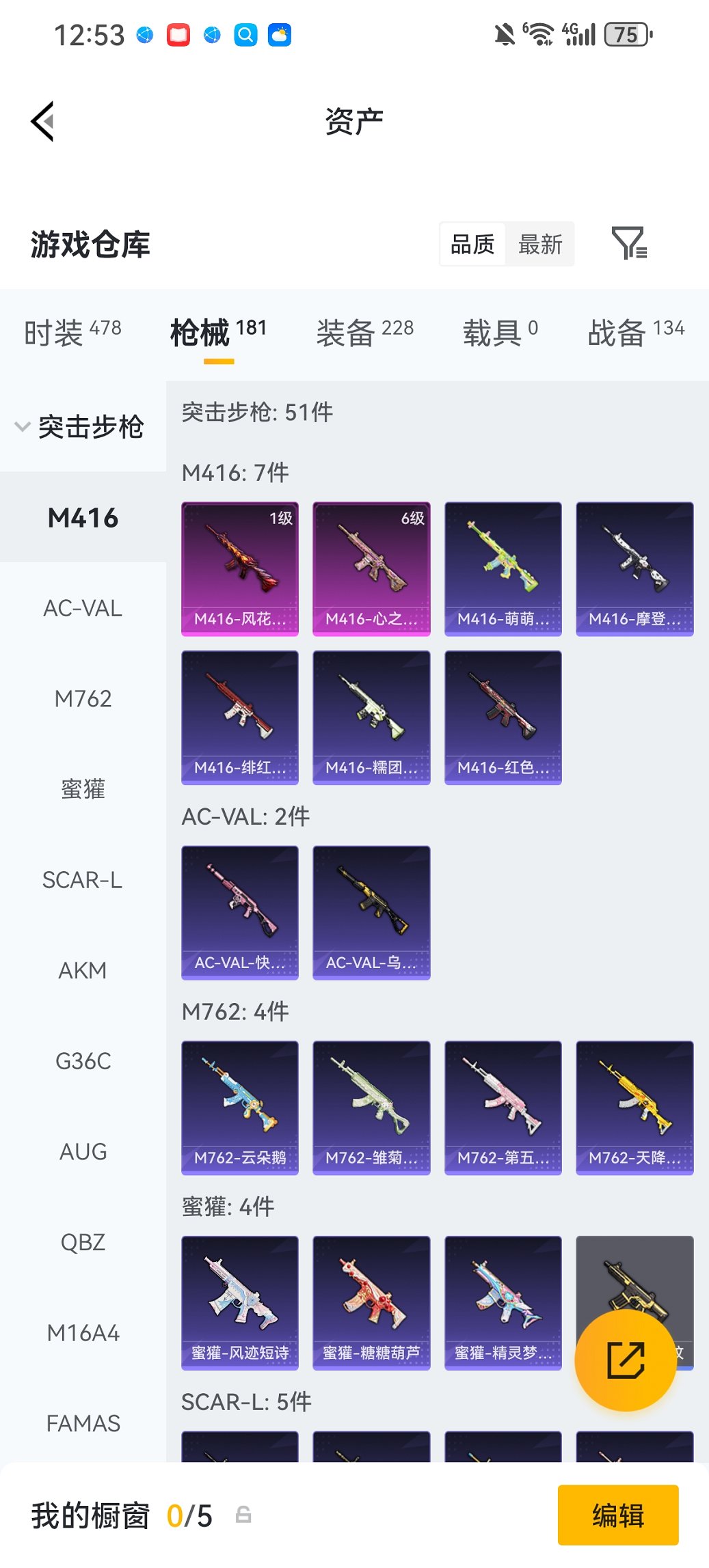The height and width of the screenshot is (1568, 709).
Task: Switch to the 装备 tab
Action: point(364,332)
